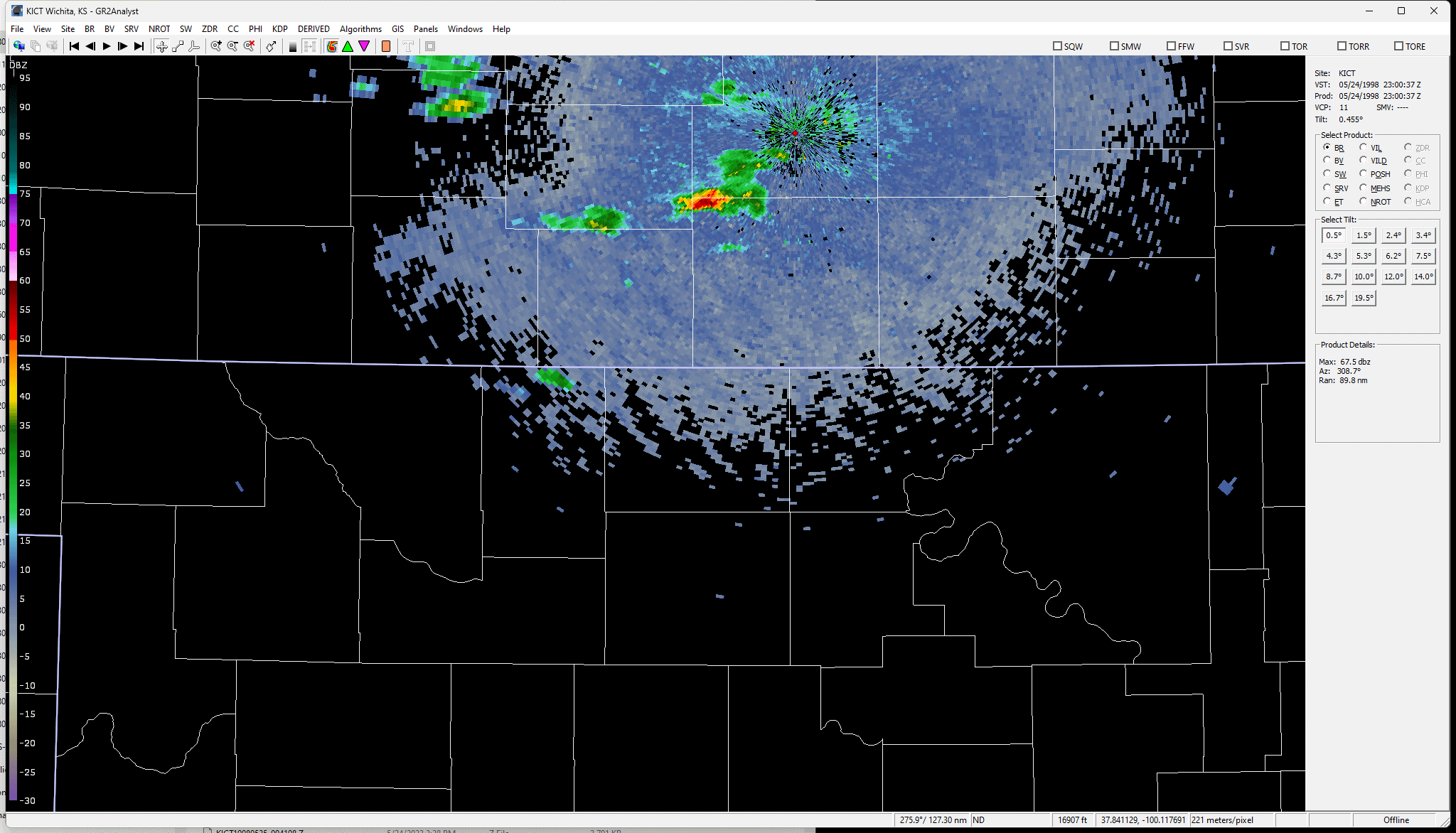Skip to the last frame

tap(139, 46)
